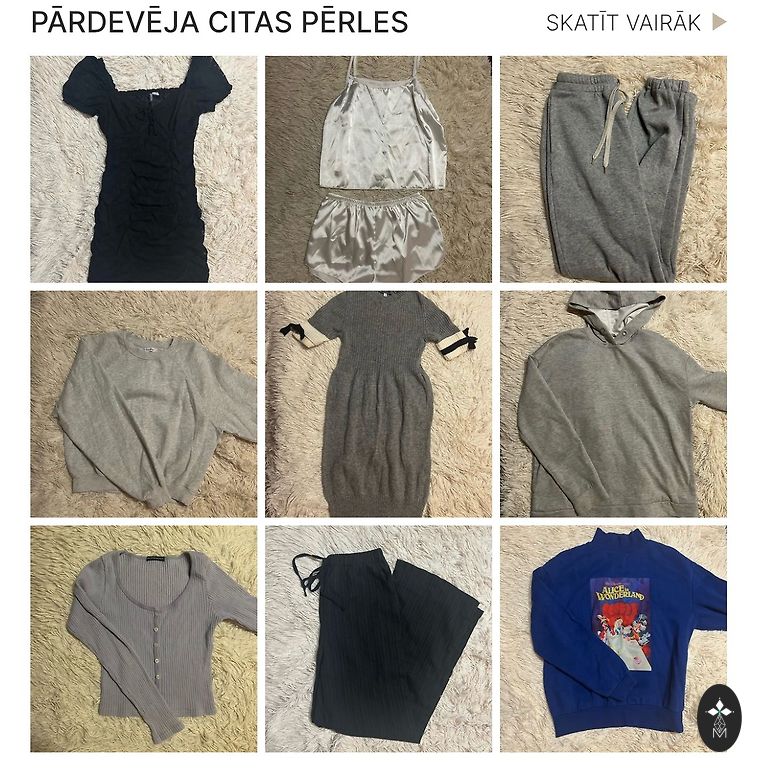Open the blue Alice in Wonderland sweatshirt
This screenshot has height=768, width=758.
coord(613,639)
